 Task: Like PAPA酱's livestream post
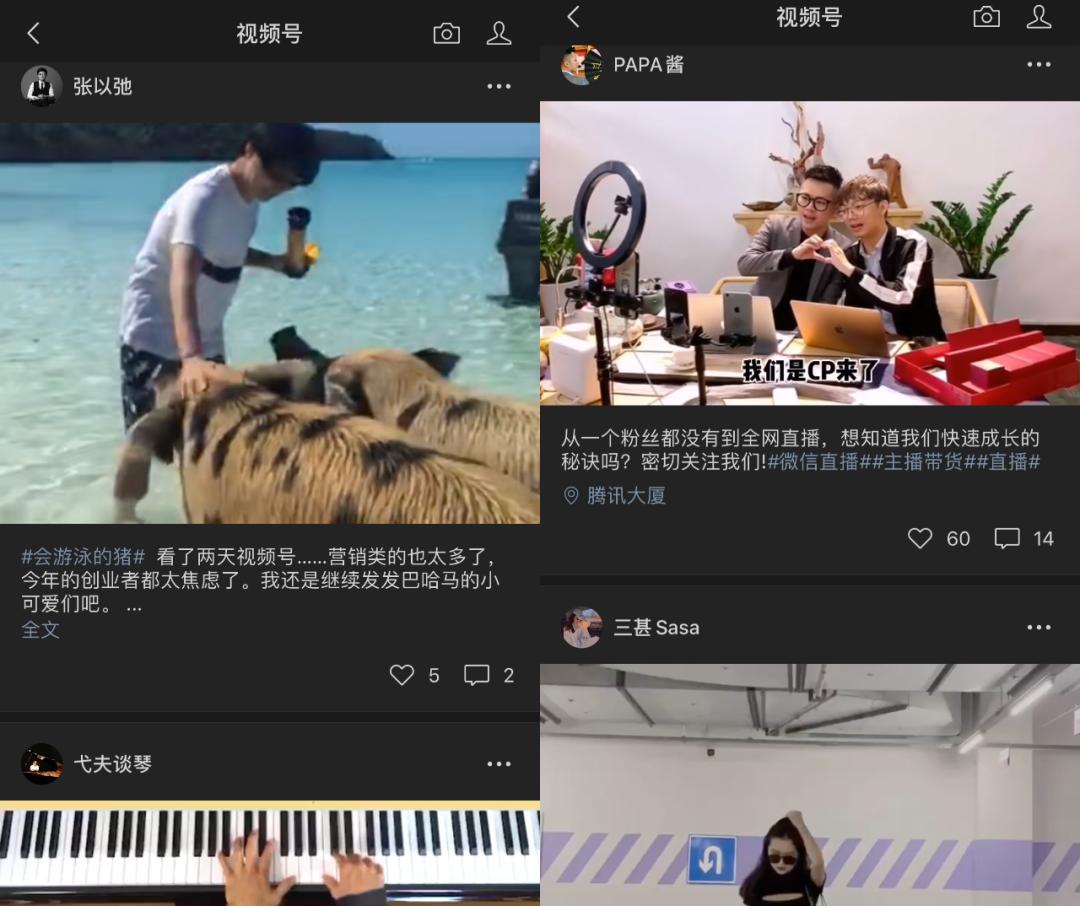click(x=920, y=539)
